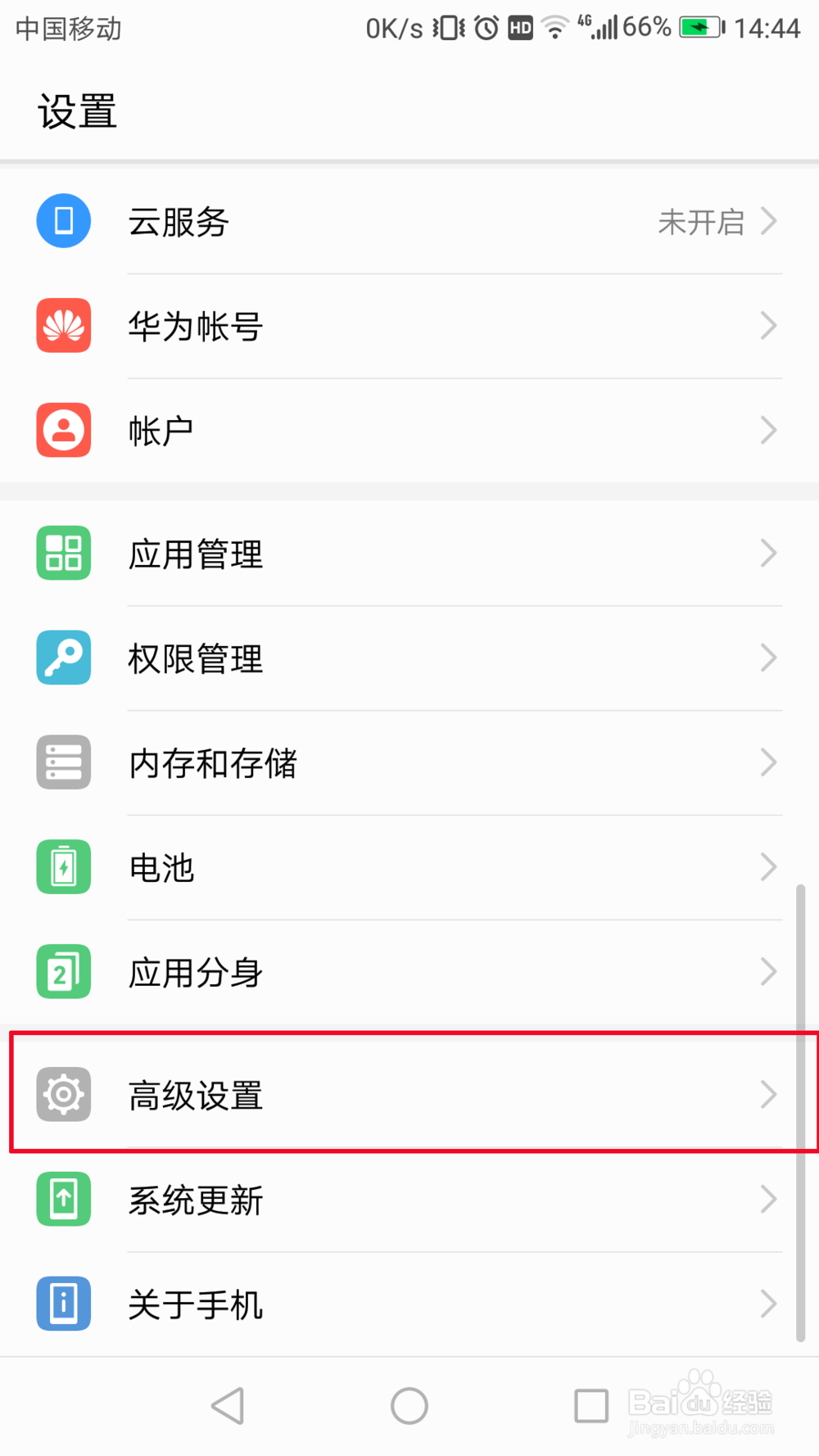Viewport: 819px width, 1456px height.
Task: Open the 内存和存储 storage icon
Action: click(63, 762)
